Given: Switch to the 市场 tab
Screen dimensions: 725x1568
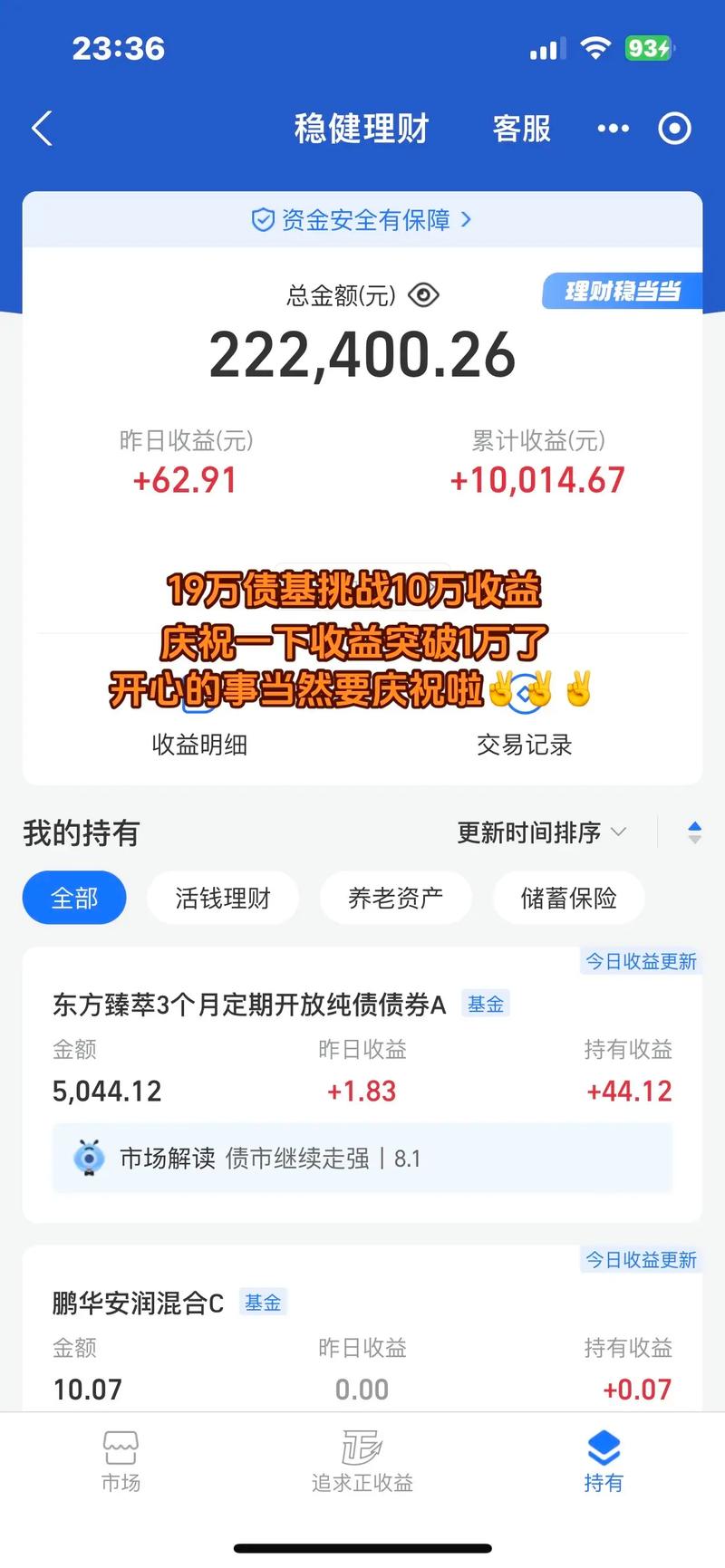Looking at the screenshot, I should point(121,1461).
